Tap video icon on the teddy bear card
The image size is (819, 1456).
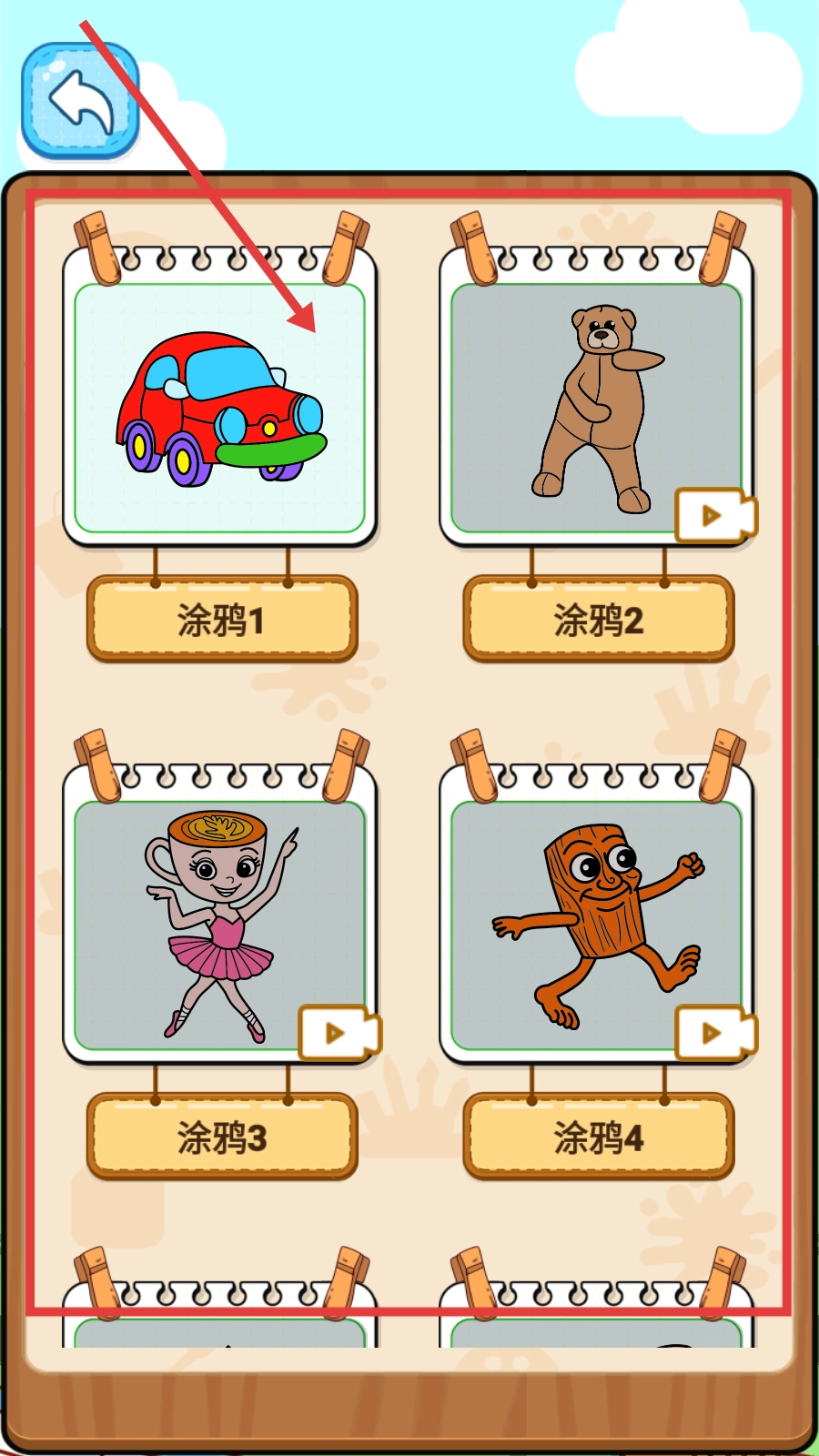[x=715, y=516]
